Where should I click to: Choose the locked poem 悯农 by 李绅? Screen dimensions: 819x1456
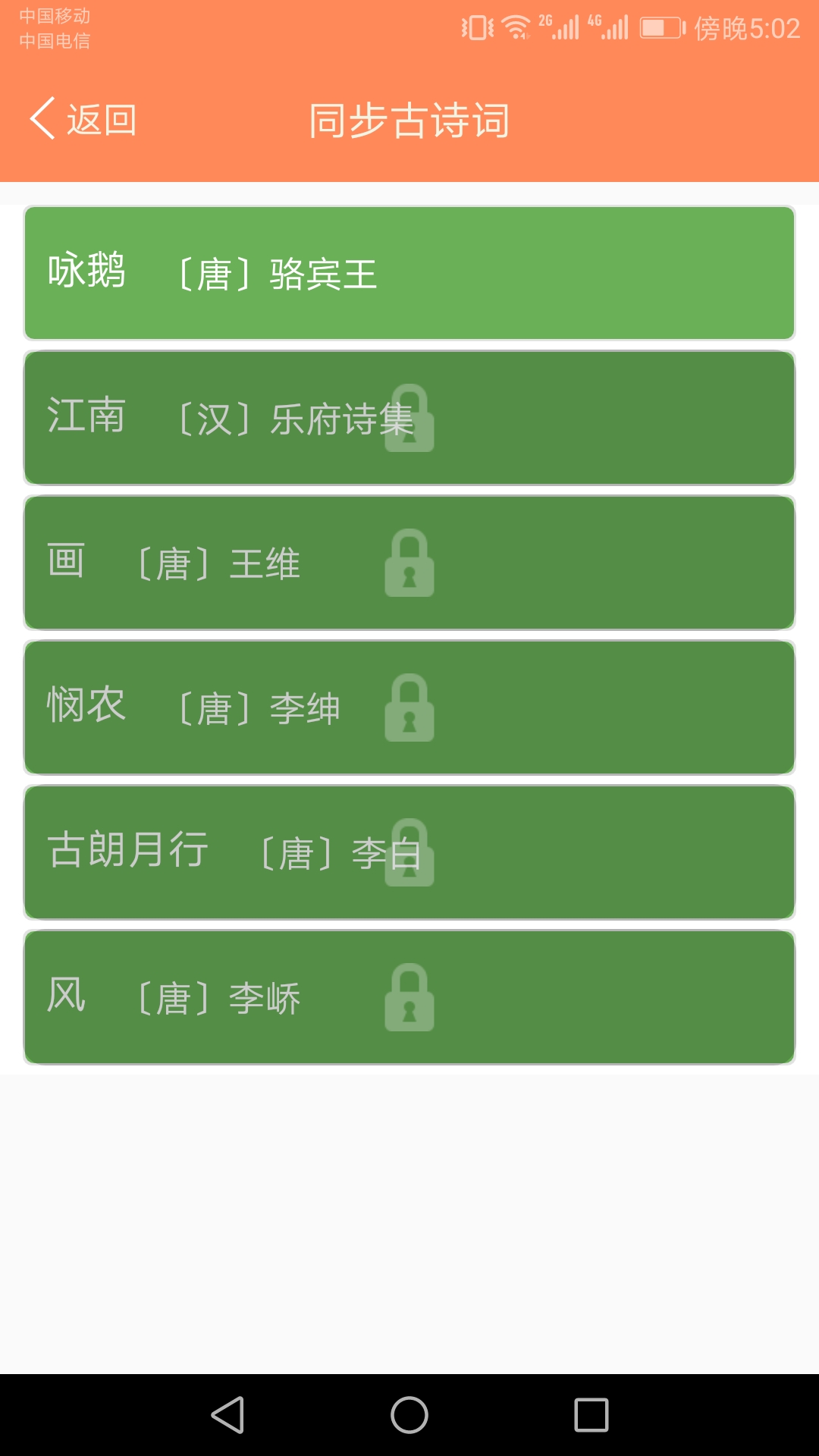pyautogui.click(x=409, y=708)
